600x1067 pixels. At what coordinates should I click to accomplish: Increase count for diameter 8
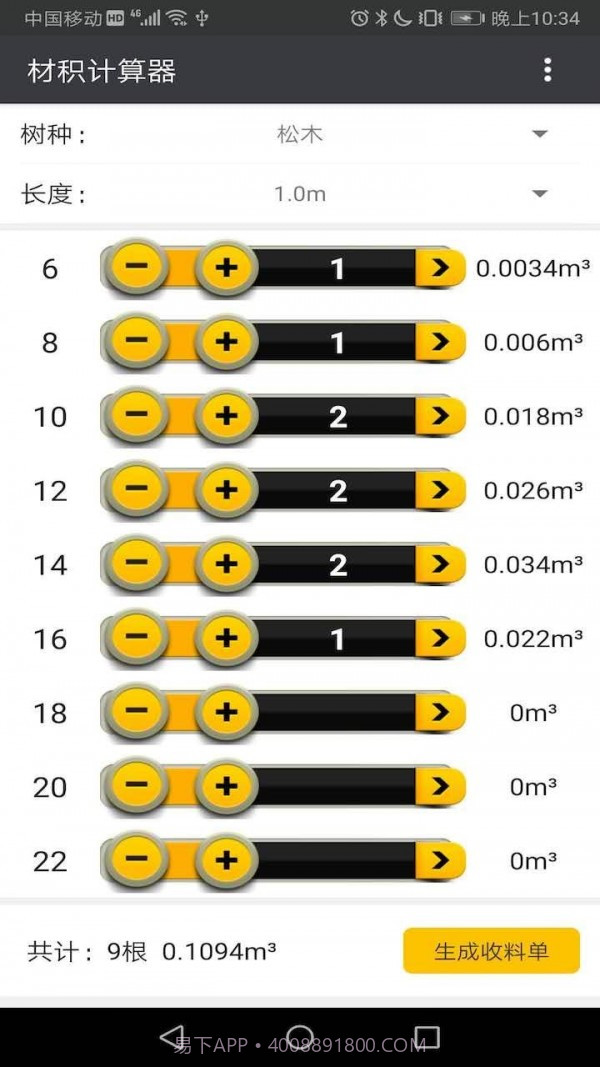[x=227, y=342]
